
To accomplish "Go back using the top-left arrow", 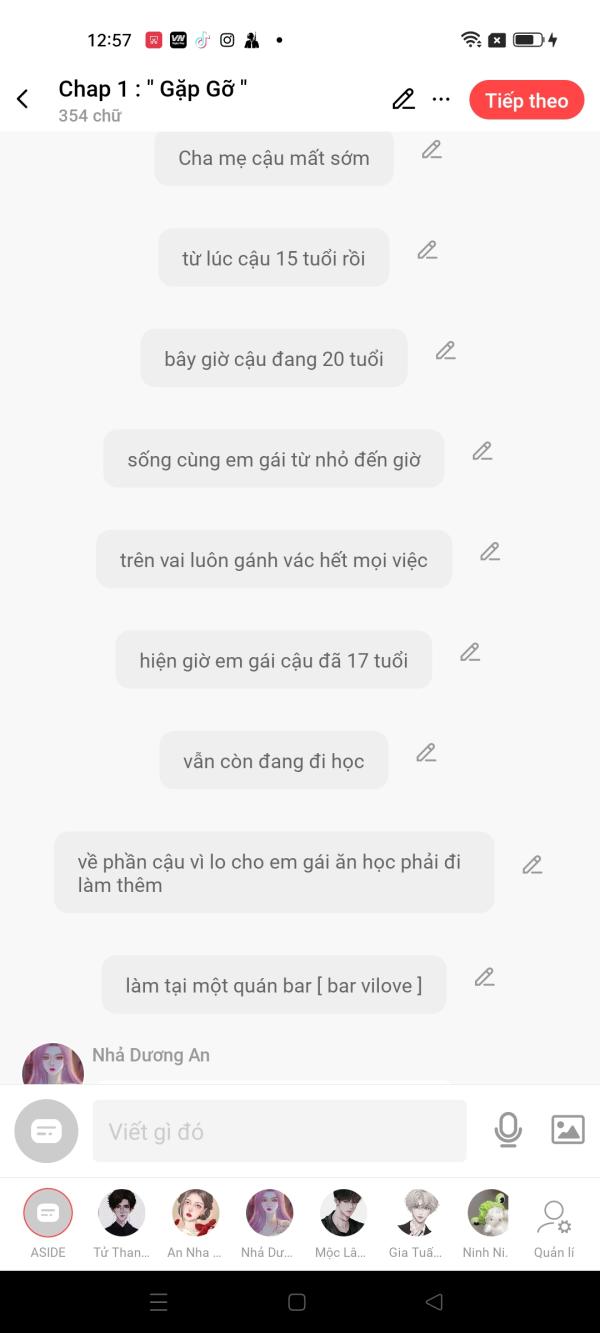I will pos(23,99).
